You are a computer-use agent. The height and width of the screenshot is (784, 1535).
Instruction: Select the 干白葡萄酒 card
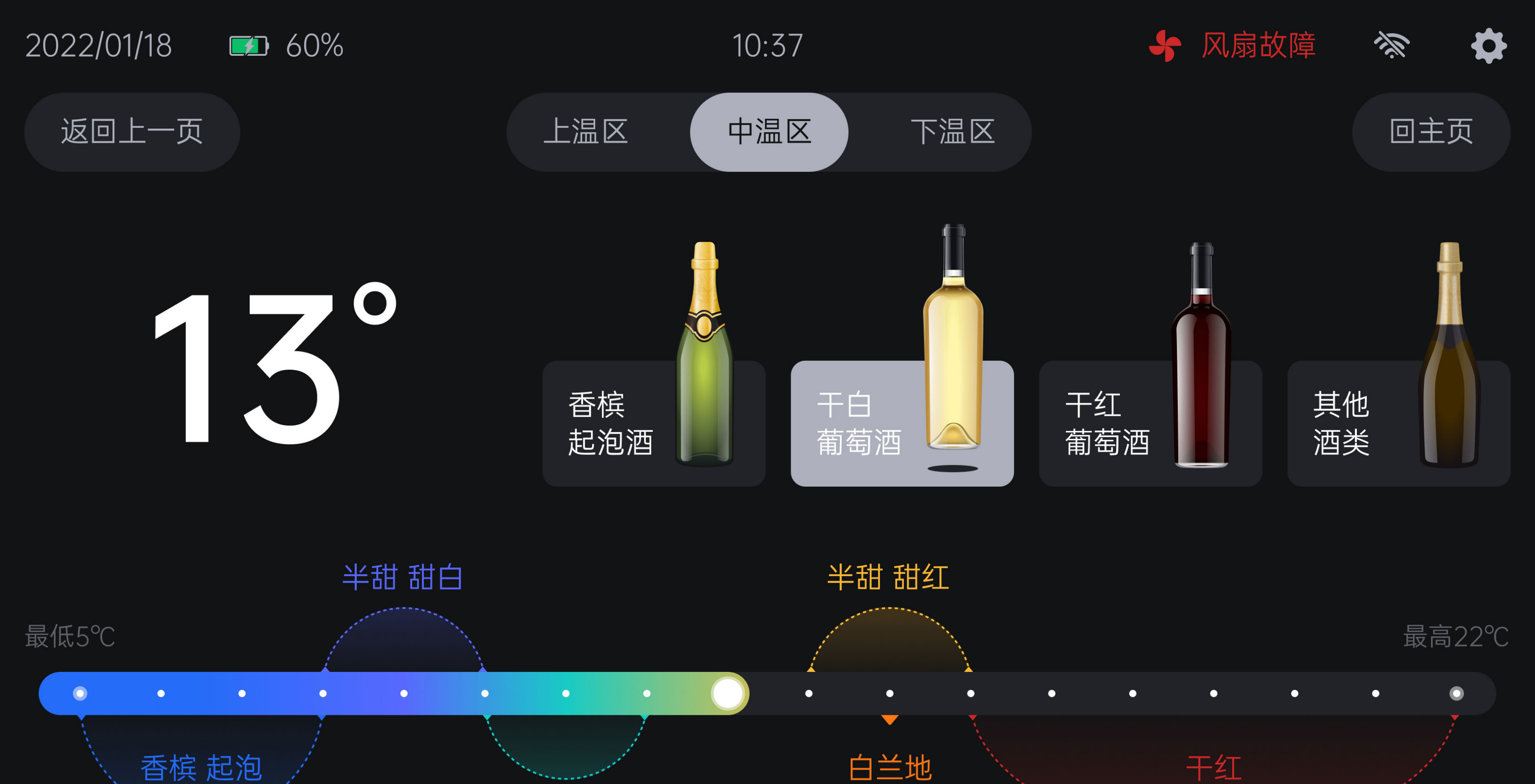pos(901,423)
